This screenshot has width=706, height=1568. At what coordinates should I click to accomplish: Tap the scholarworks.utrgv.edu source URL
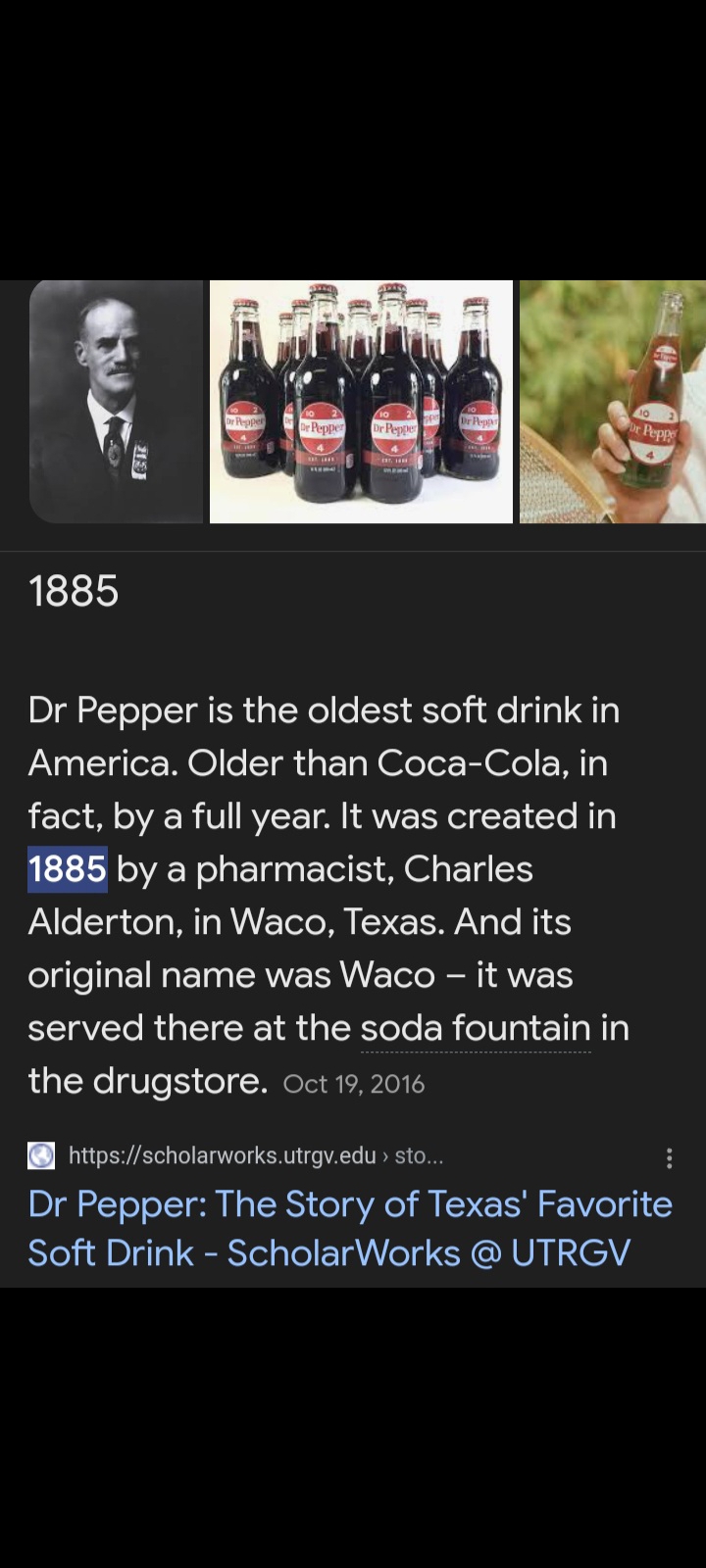coord(255,1156)
